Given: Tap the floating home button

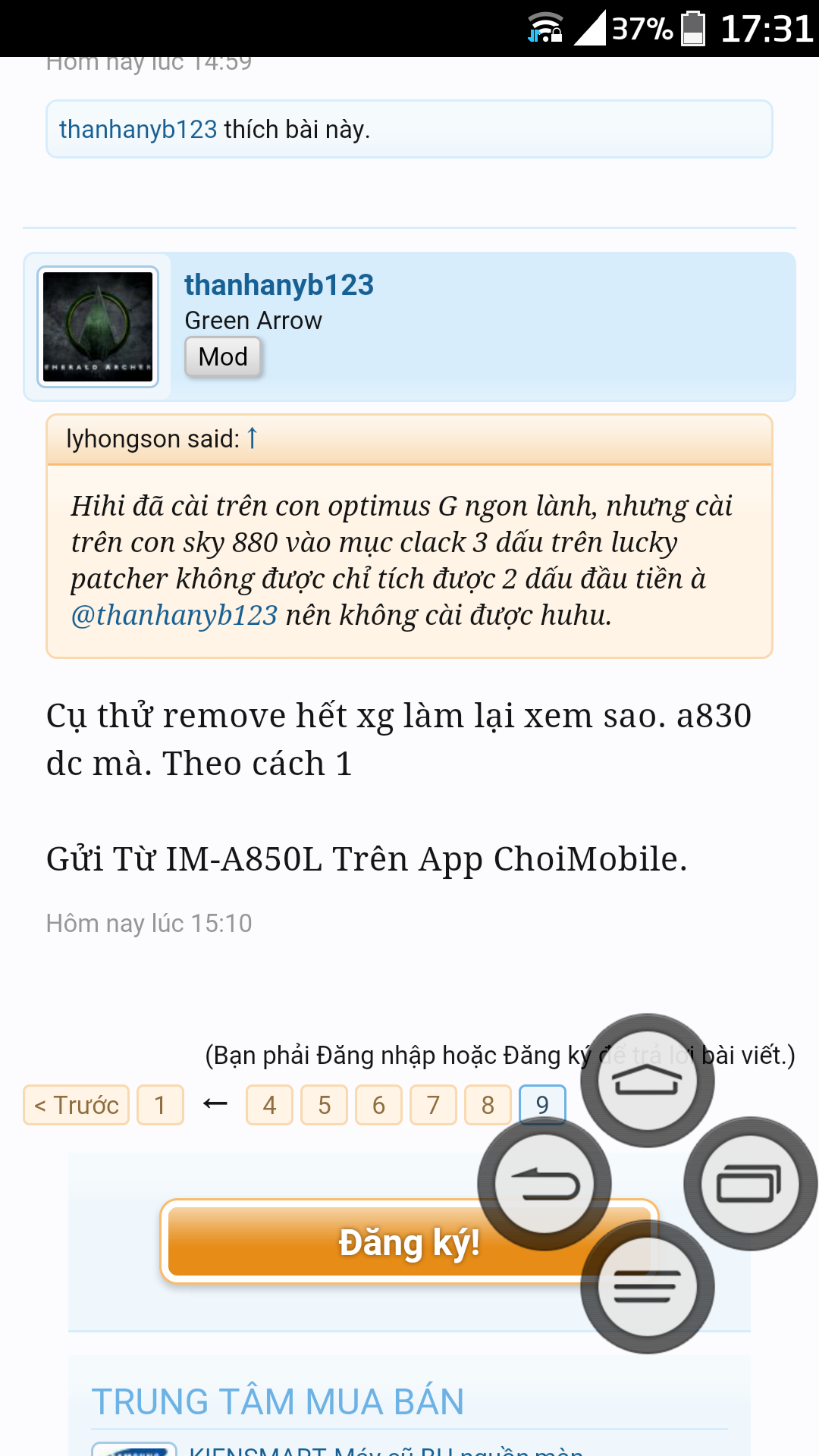Looking at the screenshot, I should click(647, 1081).
